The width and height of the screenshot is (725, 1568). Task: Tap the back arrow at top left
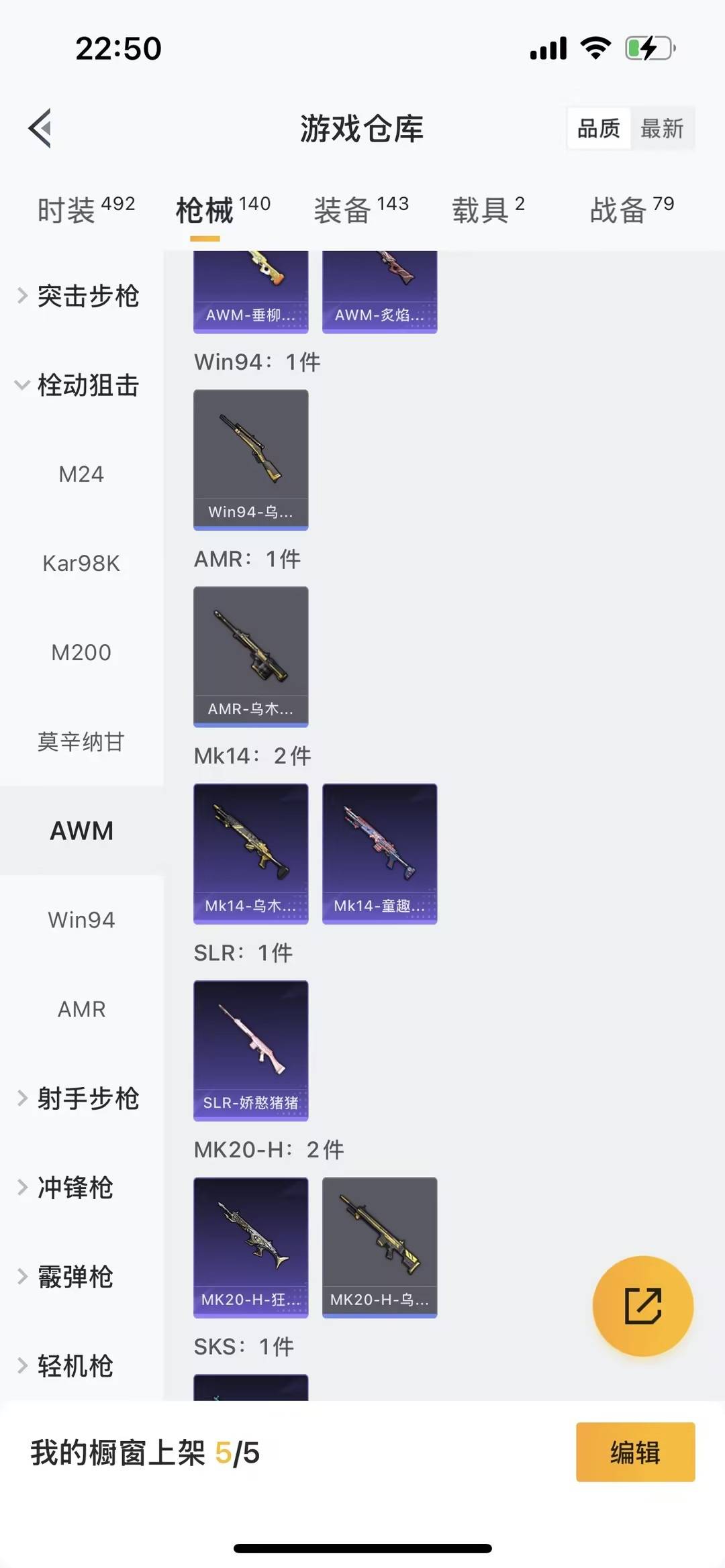40,127
